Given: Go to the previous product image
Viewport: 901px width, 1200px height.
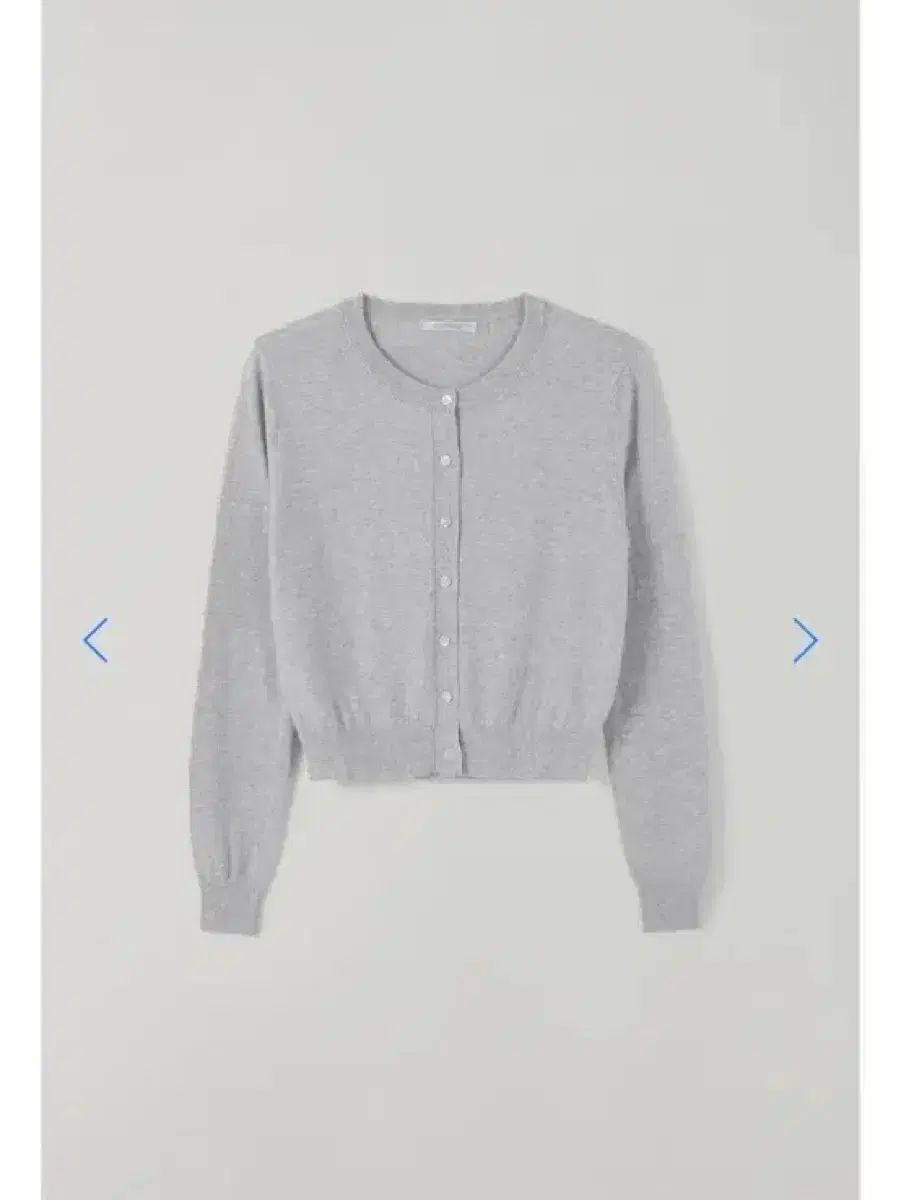Looking at the screenshot, I should click(96, 640).
